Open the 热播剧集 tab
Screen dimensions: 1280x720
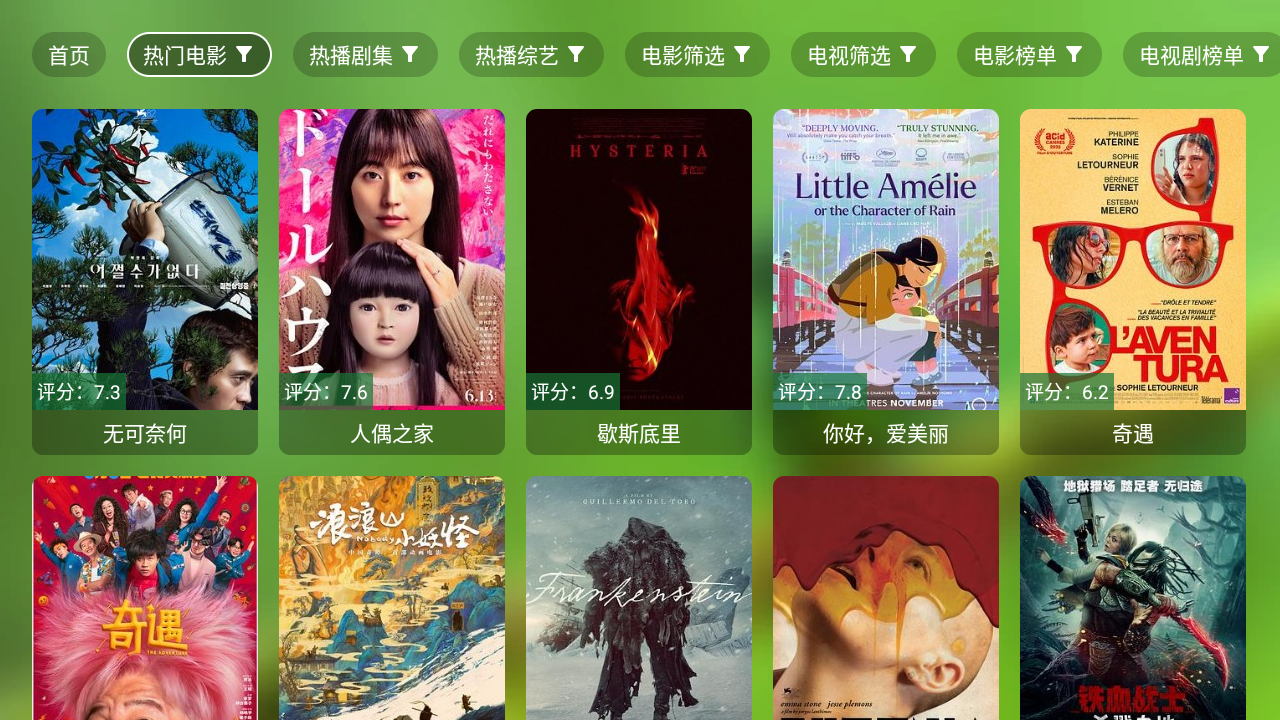point(365,55)
